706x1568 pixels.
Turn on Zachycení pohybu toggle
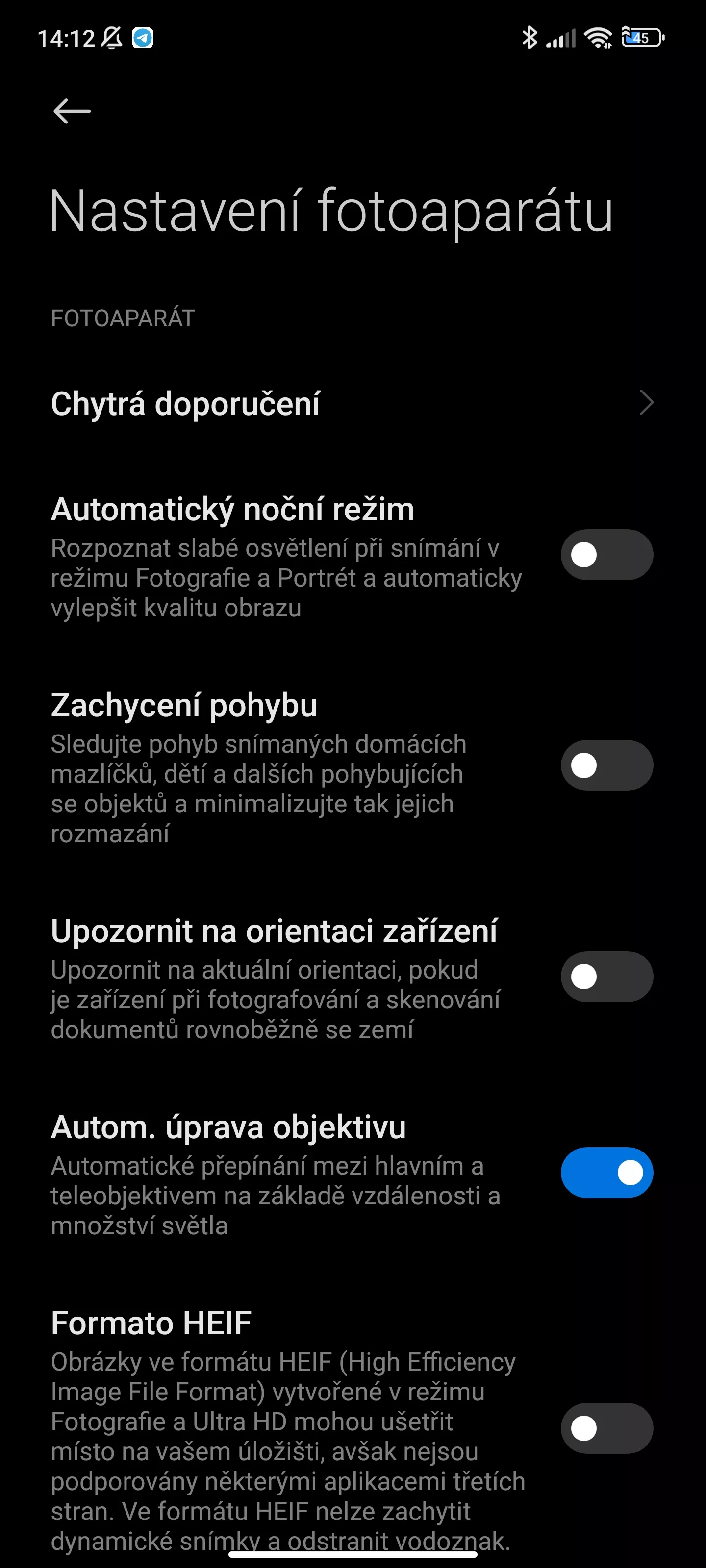pos(606,766)
